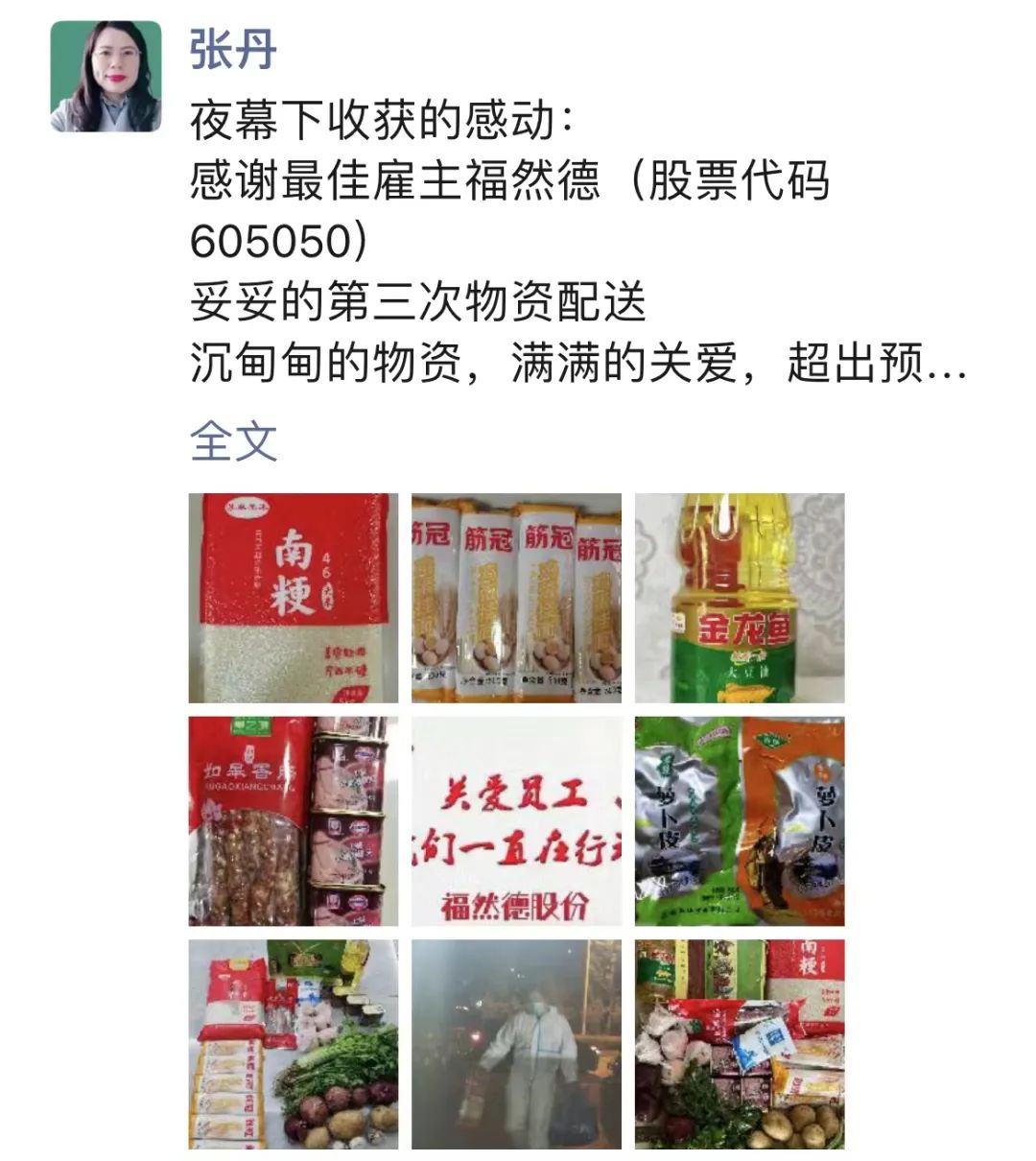View the 萝卜皮 pickle packets photo
1036x1161 pixels.
pos(740,821)
